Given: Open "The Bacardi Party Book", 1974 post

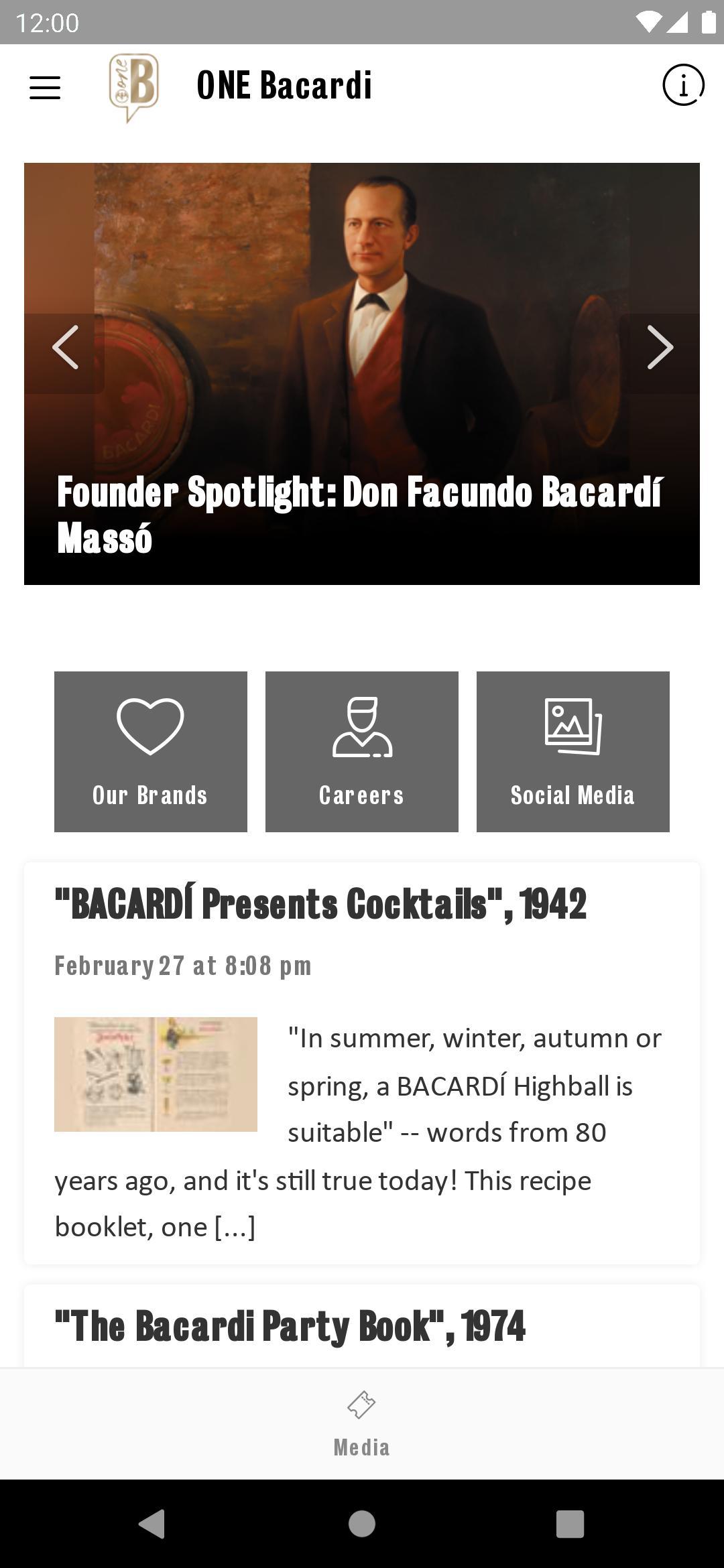Looking at the screenshot, I should (290, 1325).
